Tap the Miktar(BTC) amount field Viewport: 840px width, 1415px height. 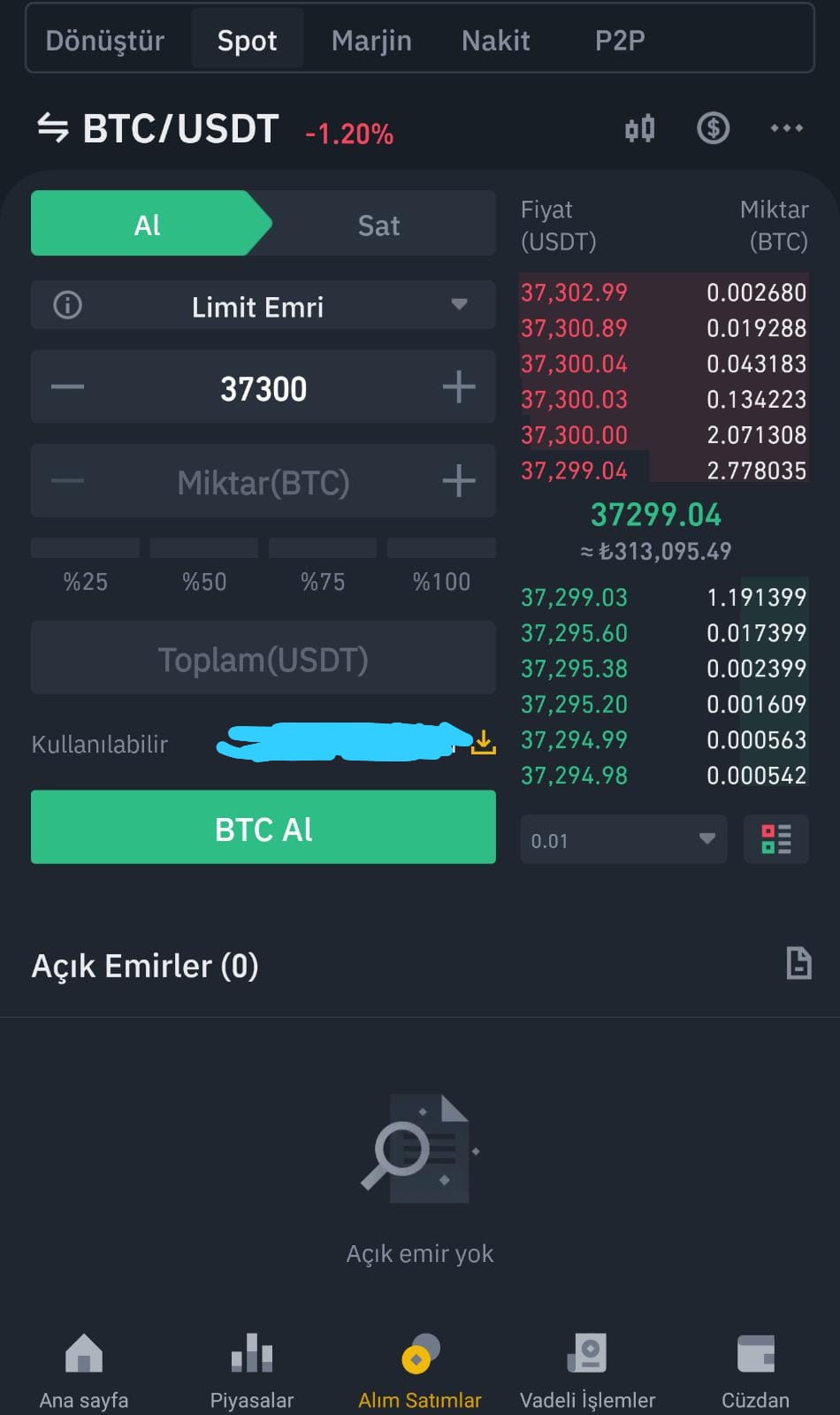pyautogui.click(x=263, y=482)
